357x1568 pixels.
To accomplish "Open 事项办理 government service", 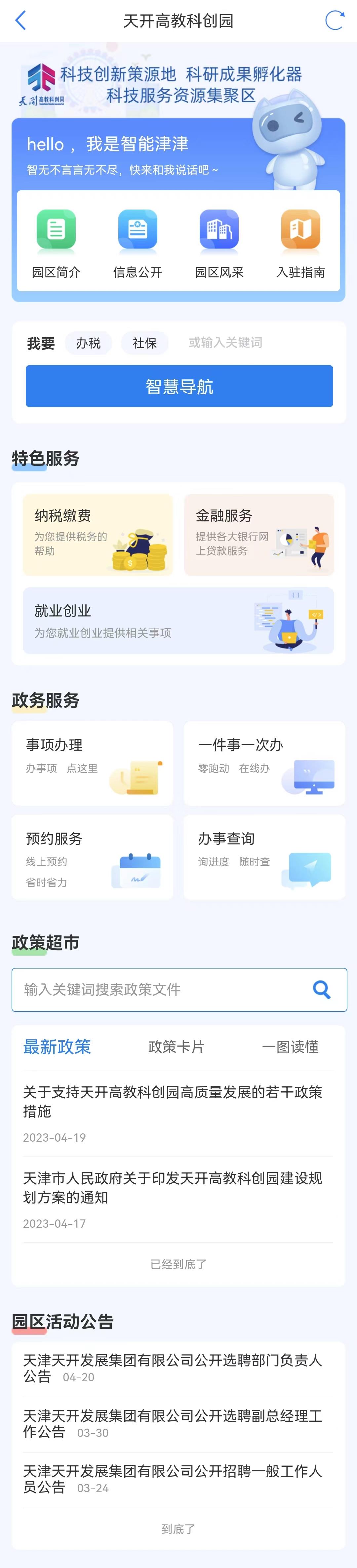I will (x=93, y=763).
